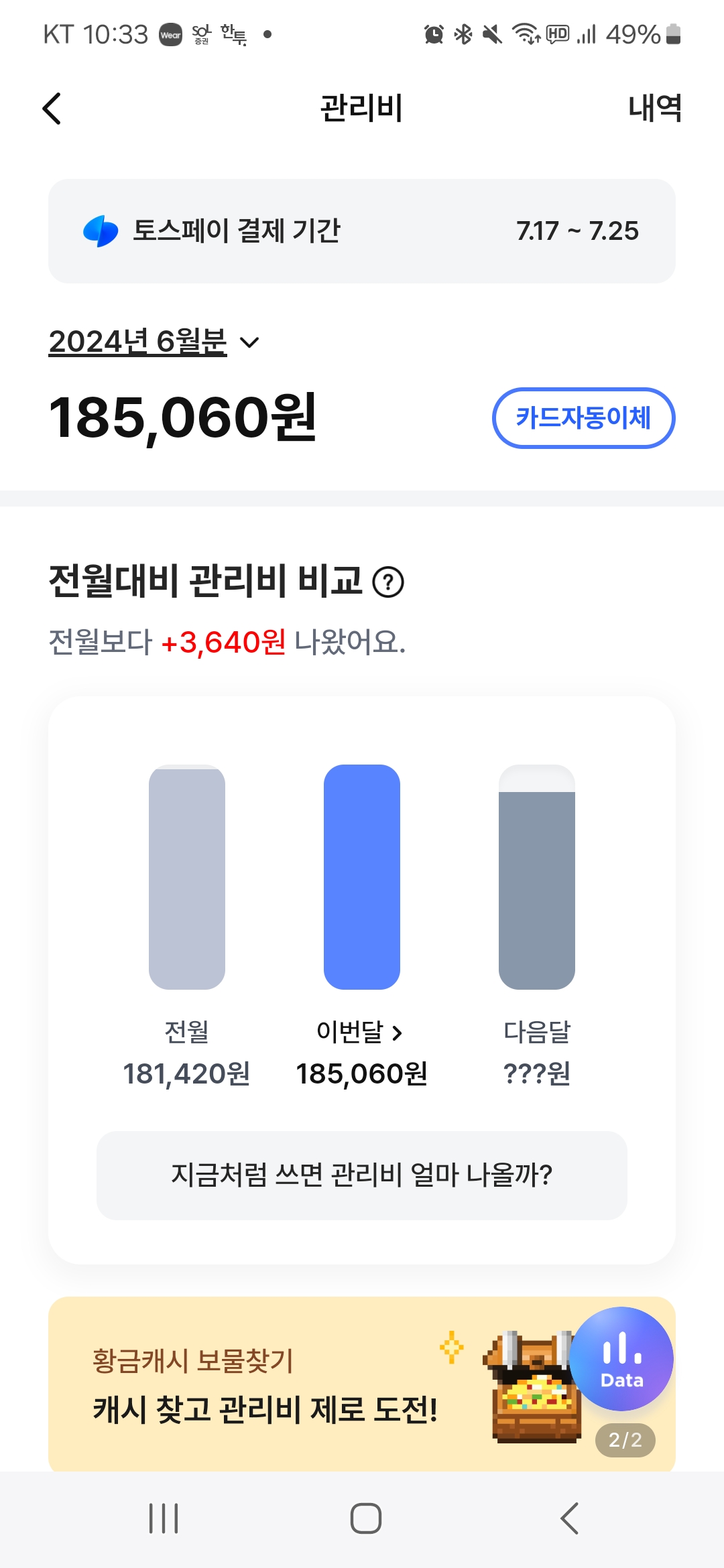Open help for 전월대비 관리비 비교

[x=388, y=582]
